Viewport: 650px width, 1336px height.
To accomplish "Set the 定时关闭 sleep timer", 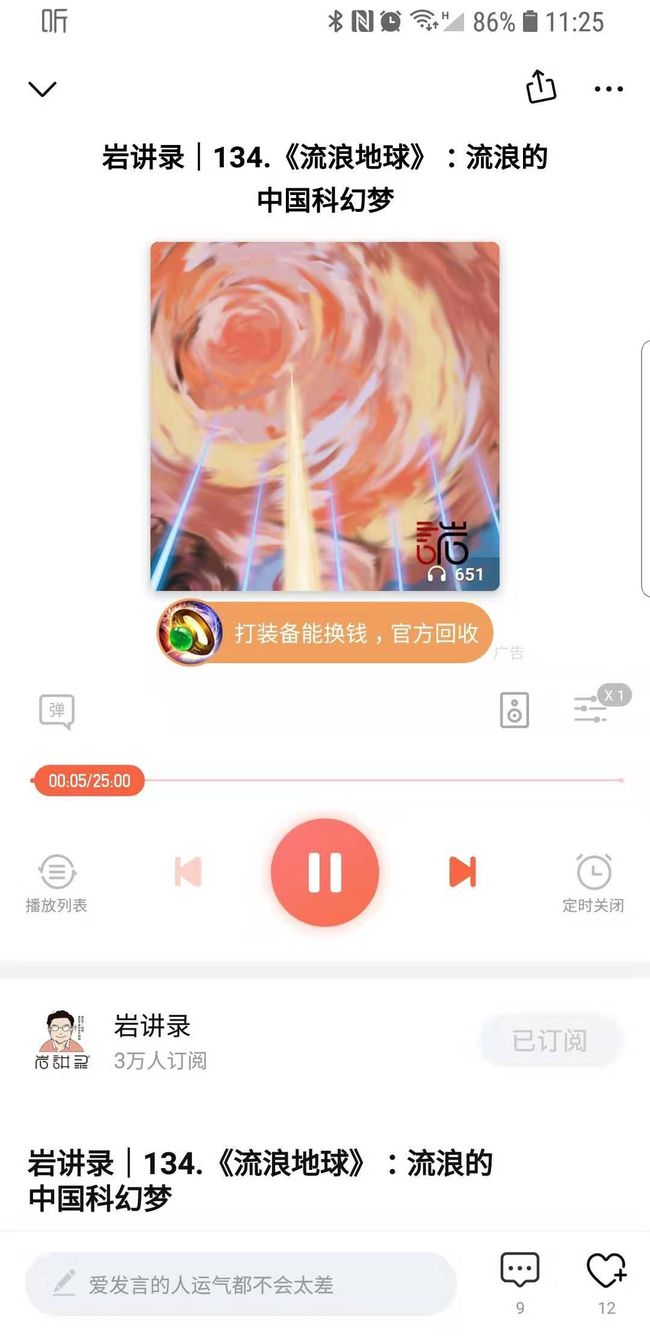I will click(x=593, y=882).
